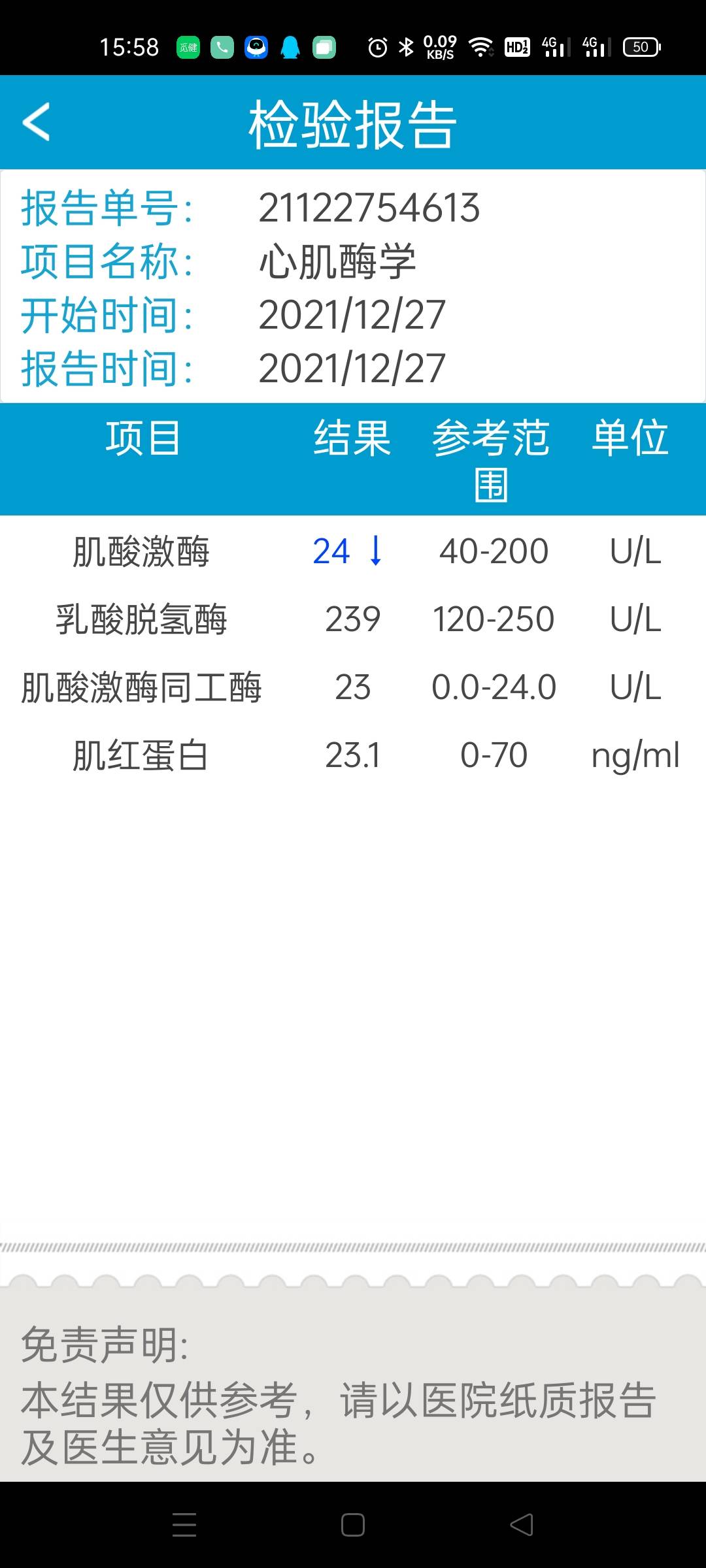Tap the HD voice status indicator

[x=516, y=46]
